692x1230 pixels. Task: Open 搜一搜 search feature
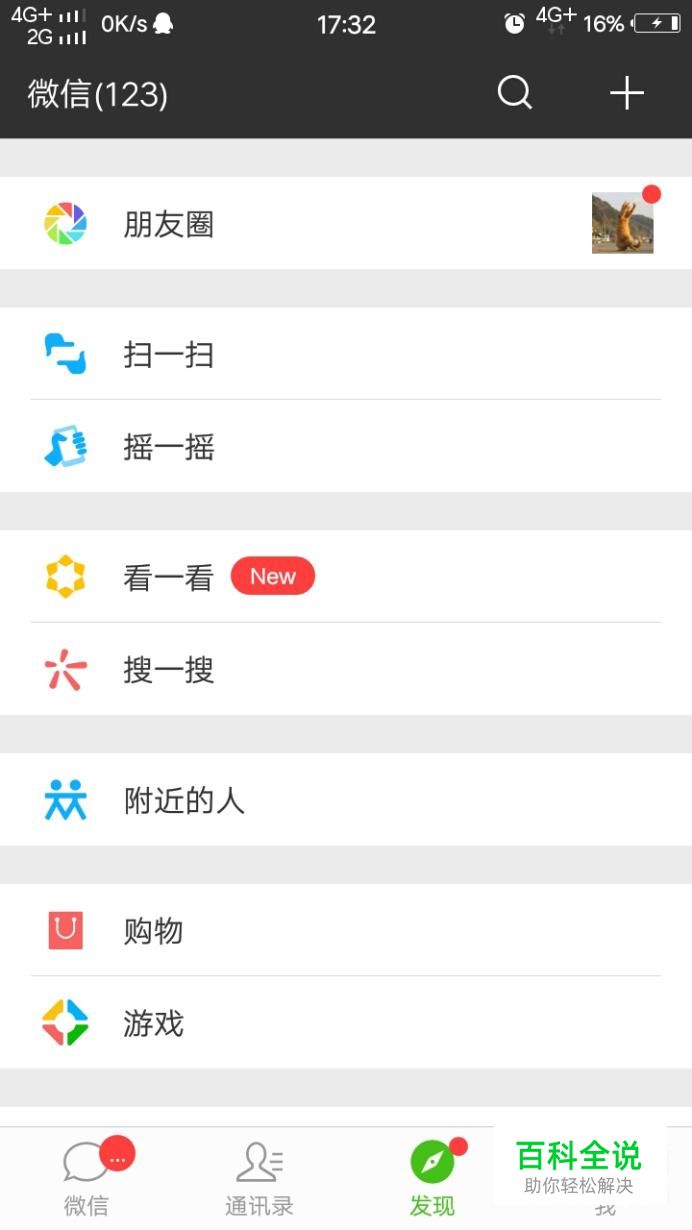pos(346,669)
